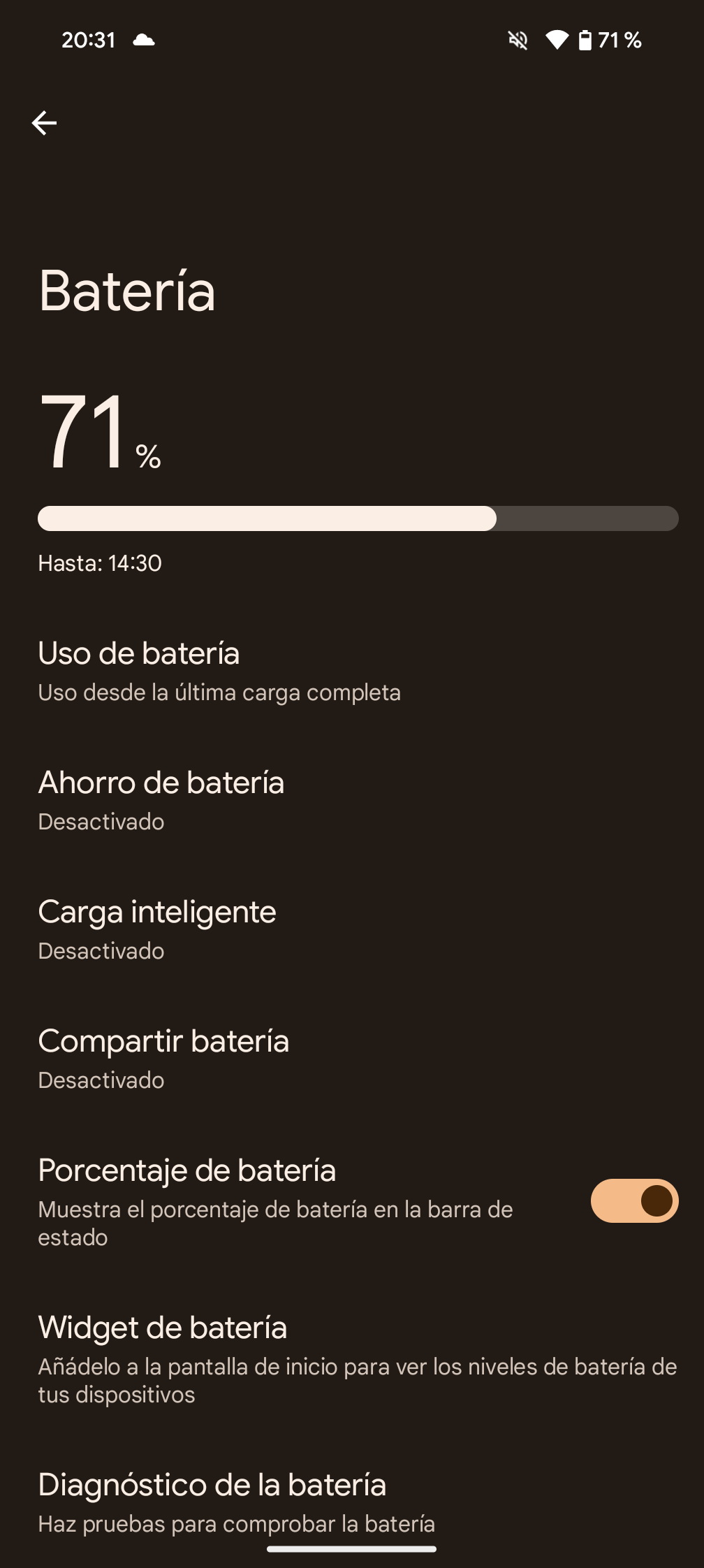Open Uso de batería

pos(352,672)
